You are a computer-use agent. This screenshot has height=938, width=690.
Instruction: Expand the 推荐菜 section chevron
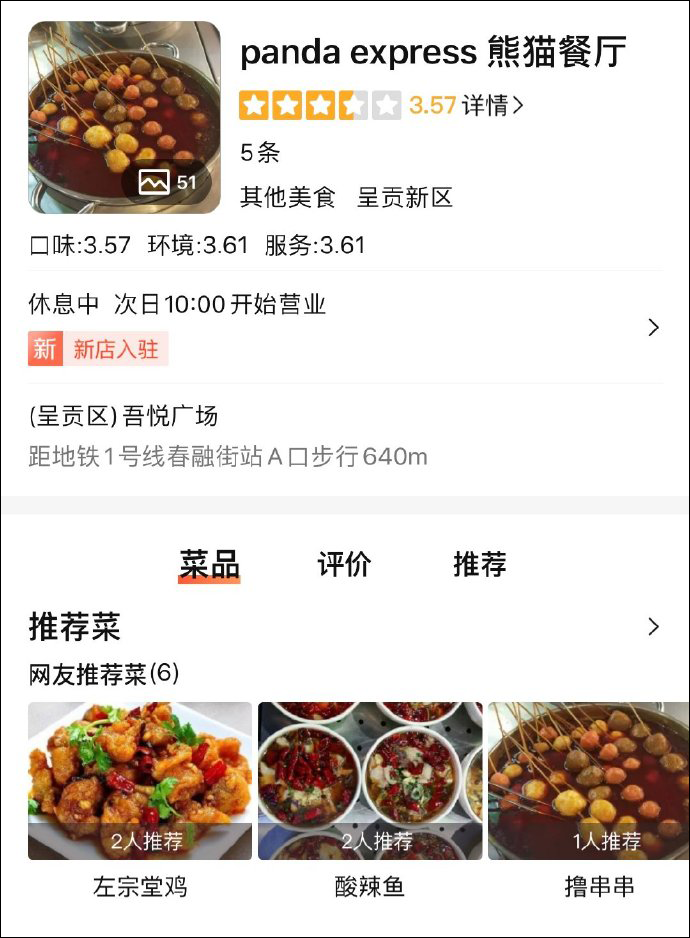[653, 627]
